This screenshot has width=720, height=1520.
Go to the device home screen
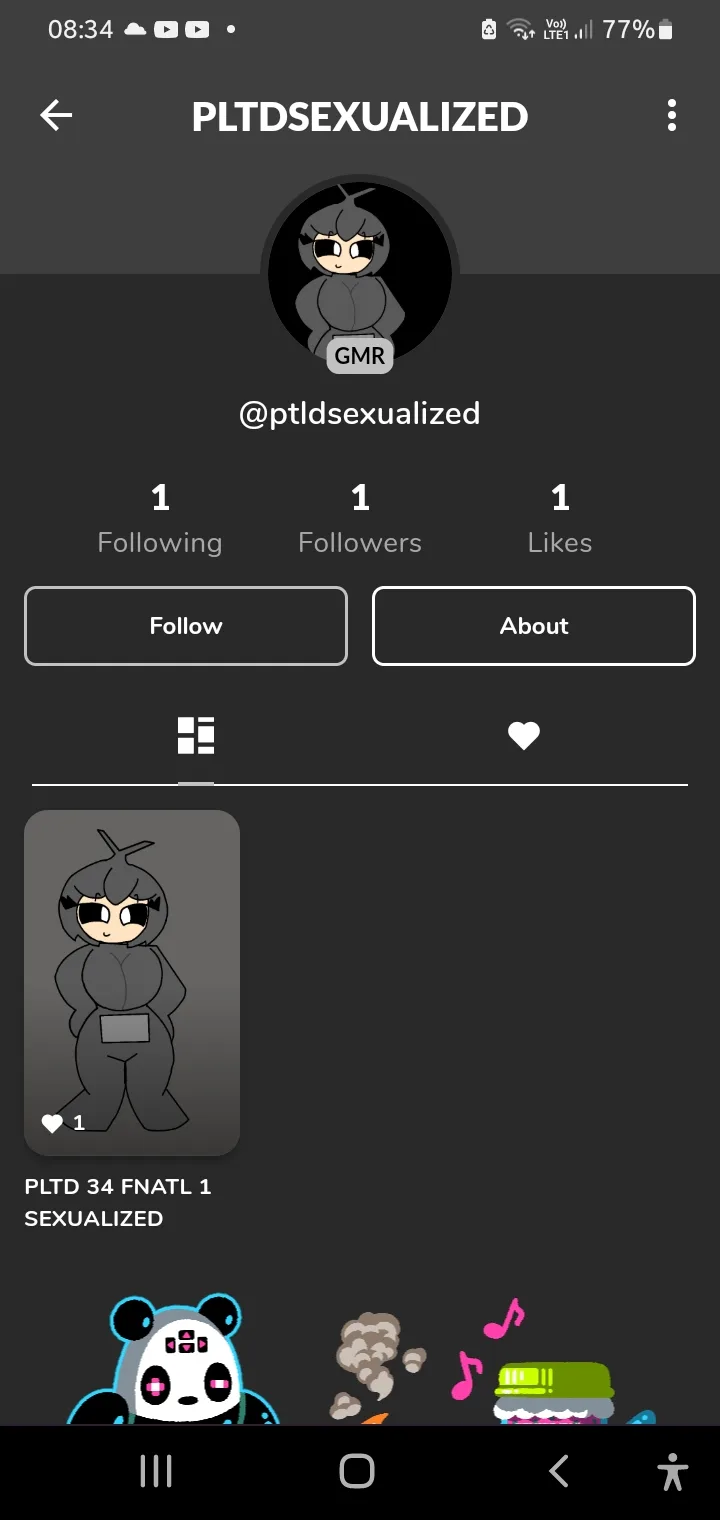point(357,1471)
